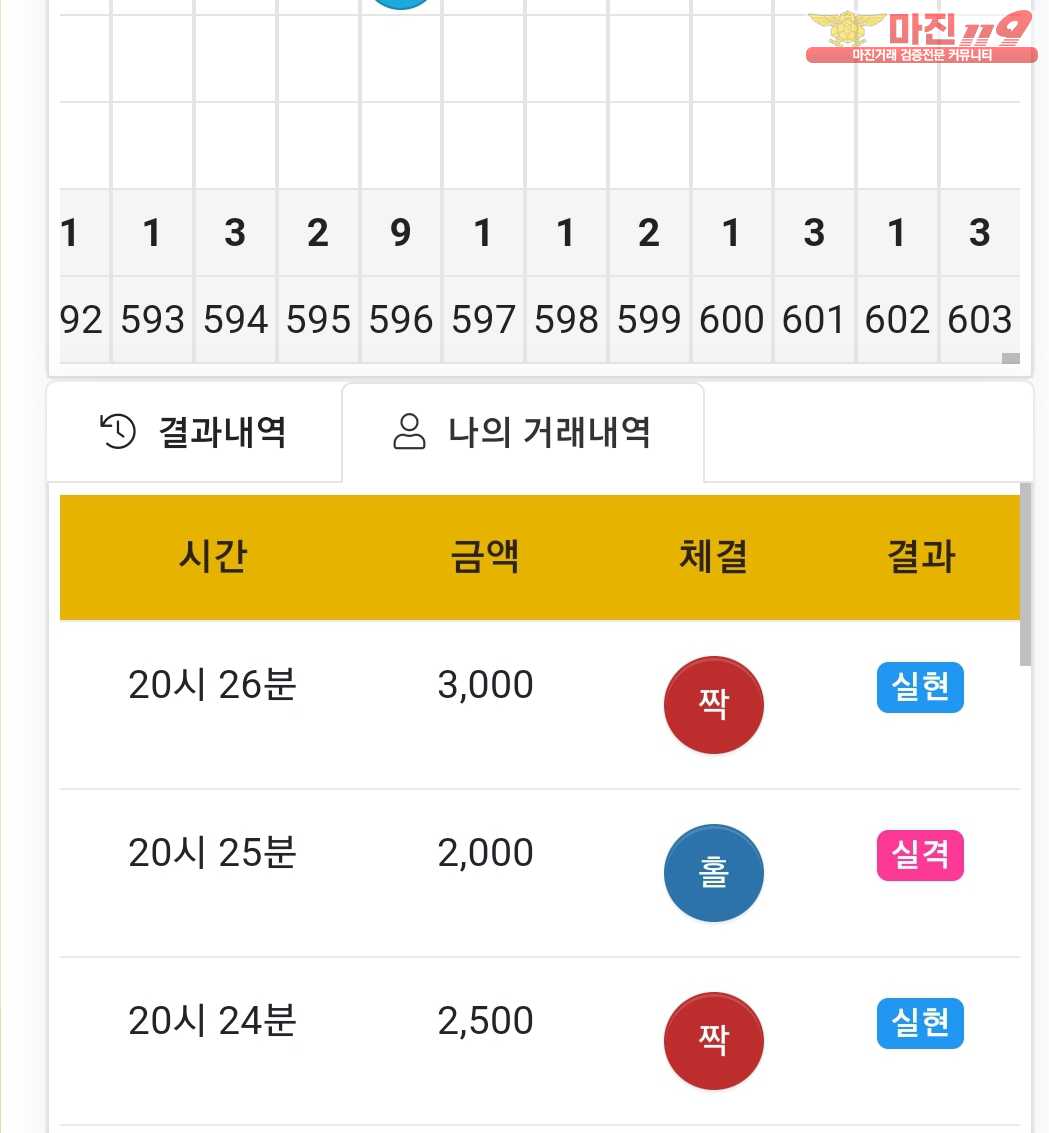
Task: Select the 나의 거래내역 tab
Action: pyautogui.click(x=523, y=433)
